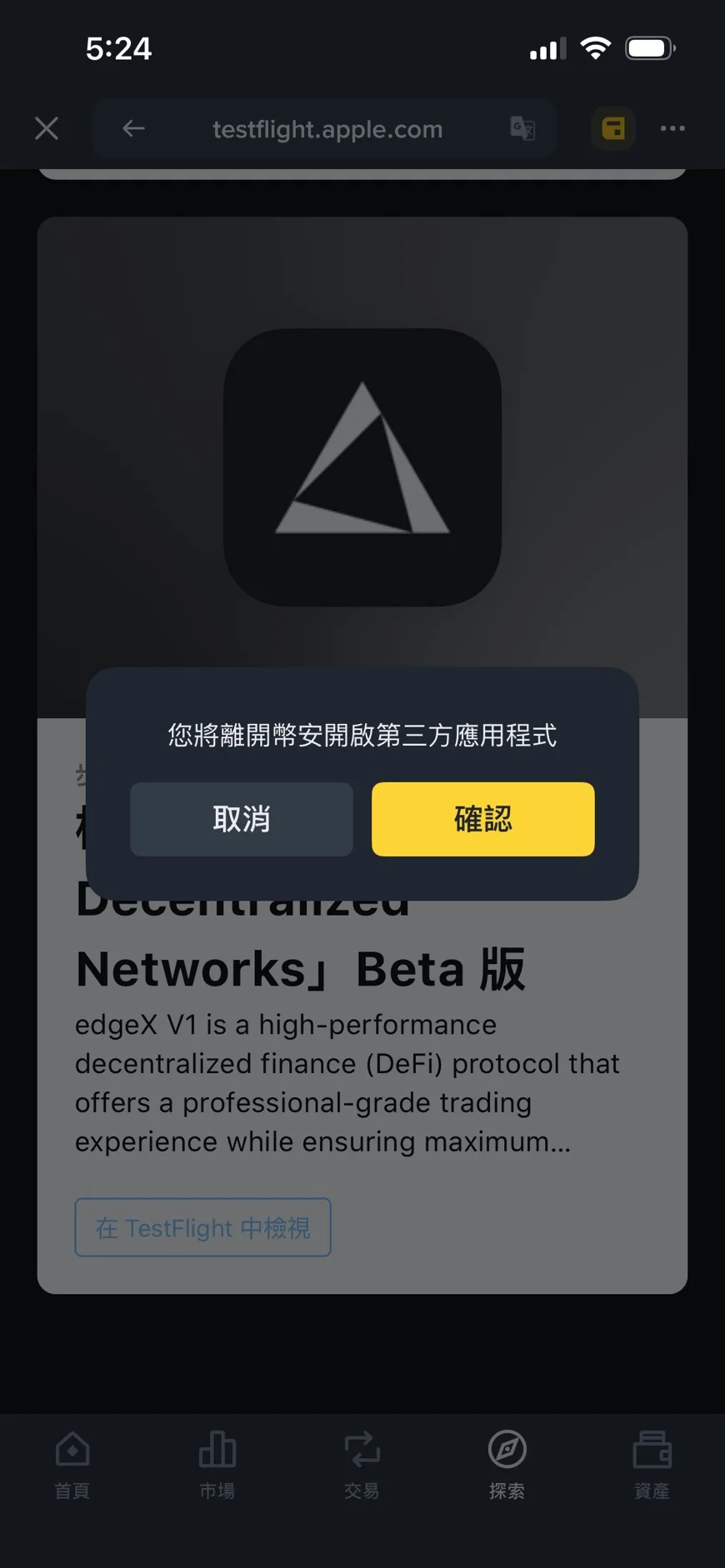
Task: Open the page translation icon
Action: tap(522, 128)
